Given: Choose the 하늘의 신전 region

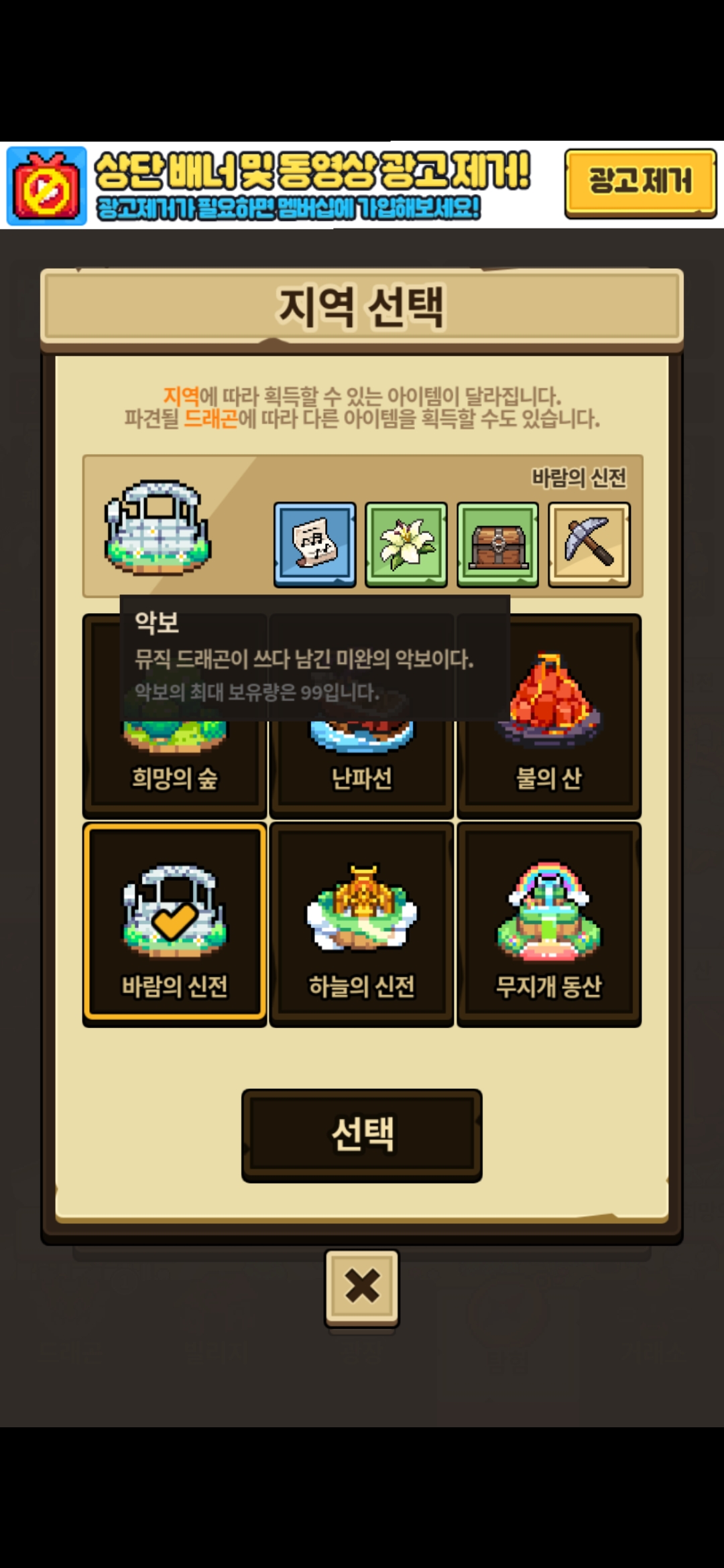Looking at the screenshot, I should tap(362, 923).
